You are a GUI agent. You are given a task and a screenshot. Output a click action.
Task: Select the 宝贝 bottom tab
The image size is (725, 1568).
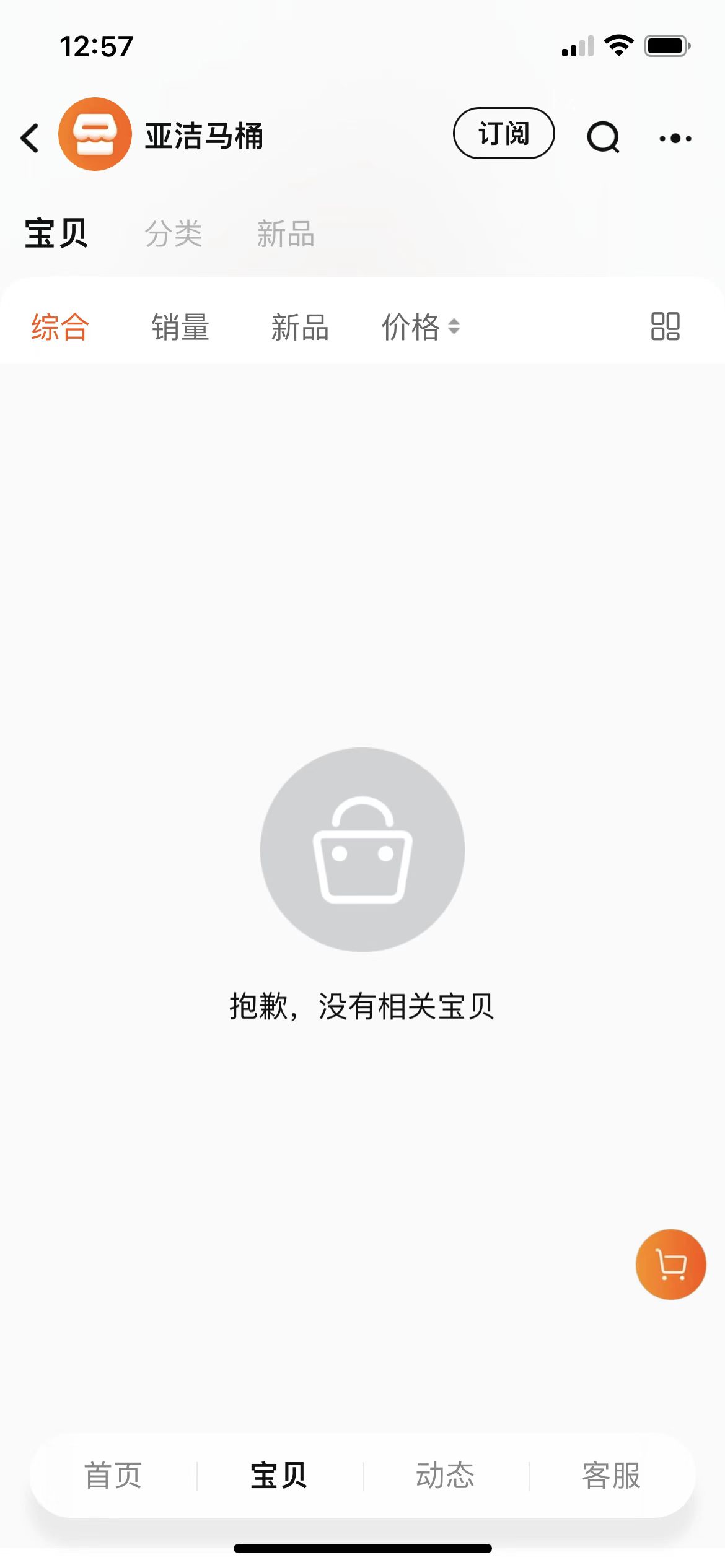pyautogui.click(x=279, y=1476)
